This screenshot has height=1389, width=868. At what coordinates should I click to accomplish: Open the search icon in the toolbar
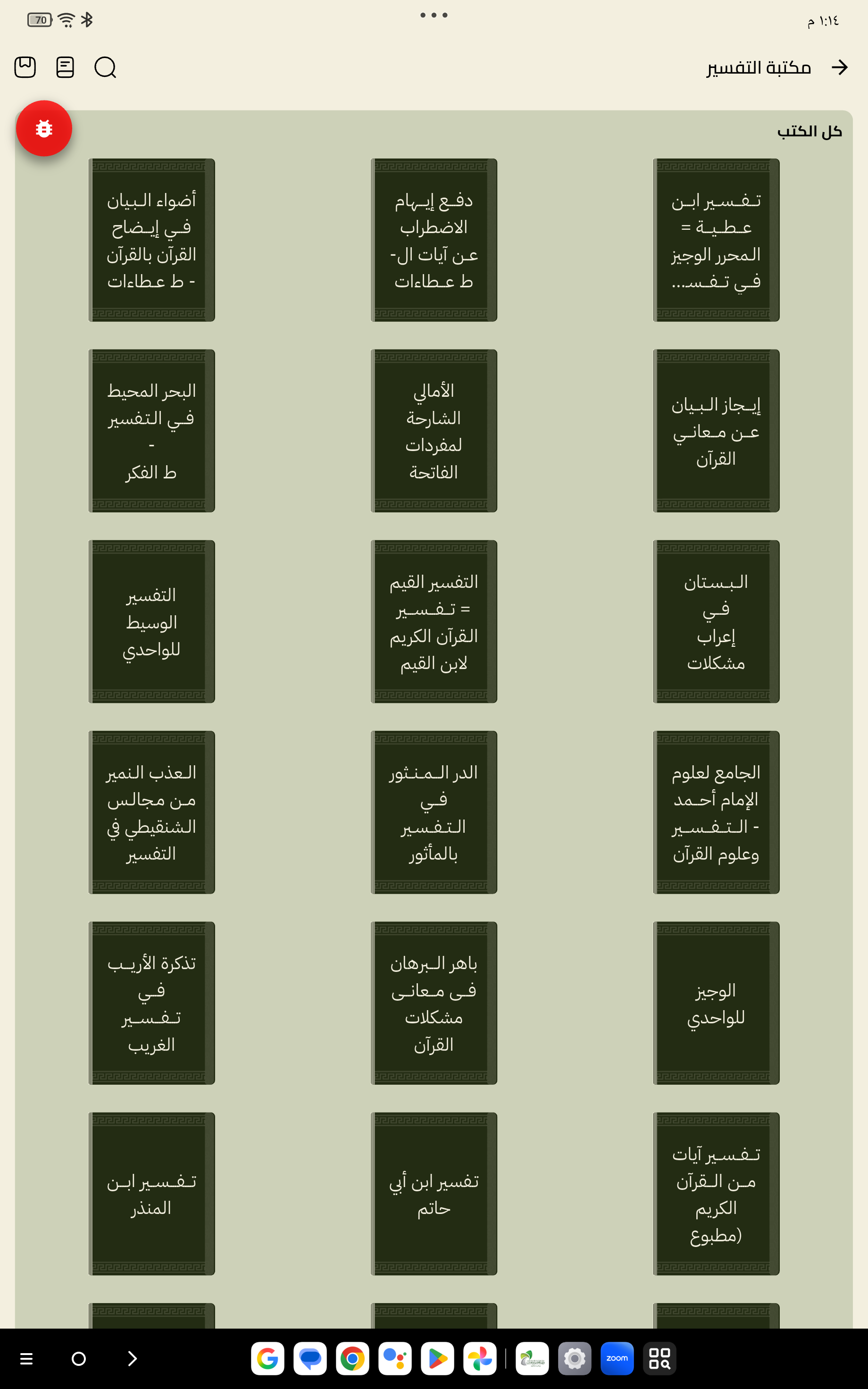tap(105, 67)
